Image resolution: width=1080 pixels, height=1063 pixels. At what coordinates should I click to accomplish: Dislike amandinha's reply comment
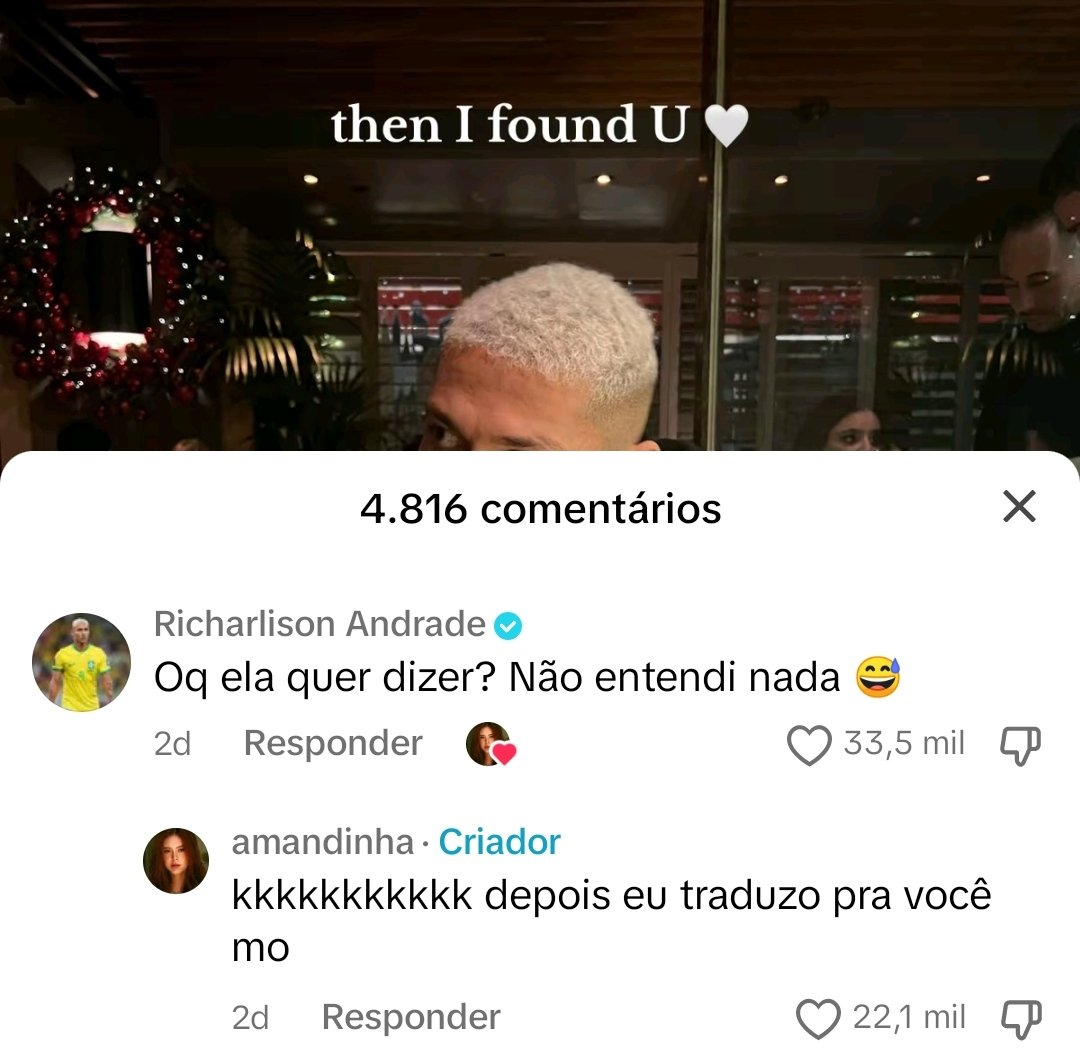pos(1021,1019)
